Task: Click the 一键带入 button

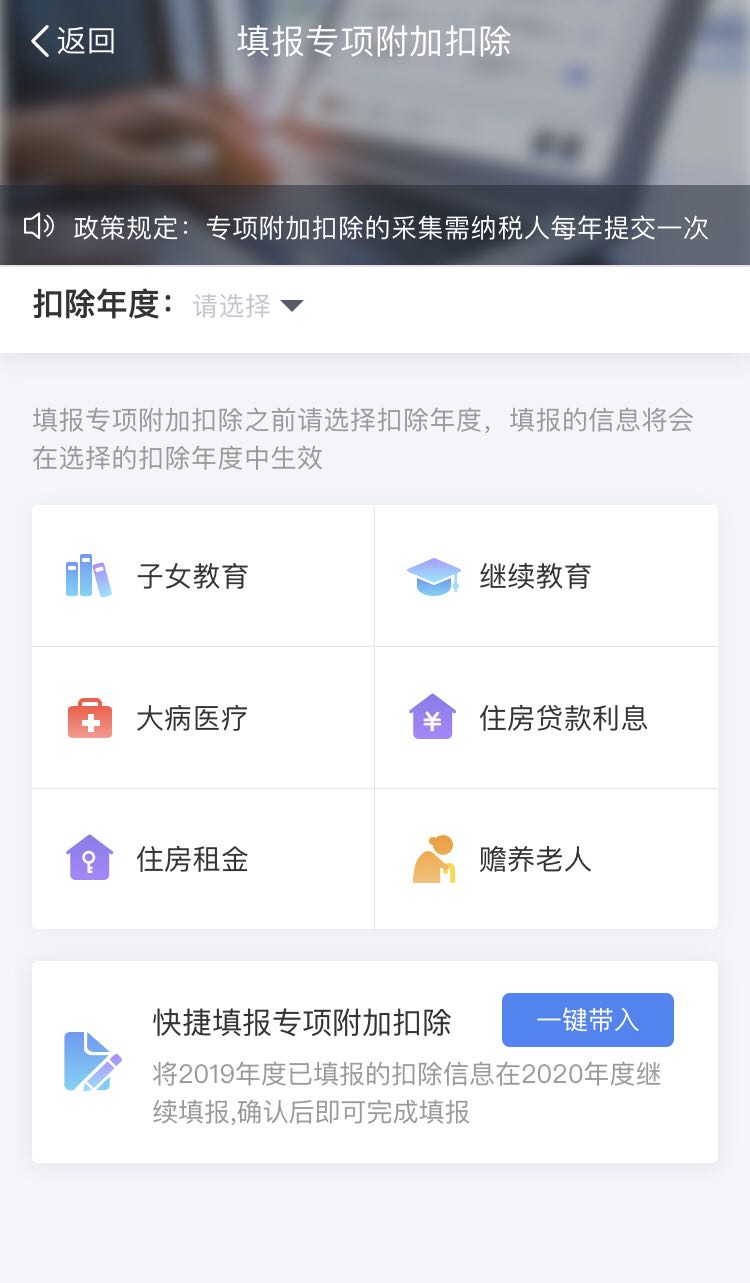Action: pos(587,1019)
